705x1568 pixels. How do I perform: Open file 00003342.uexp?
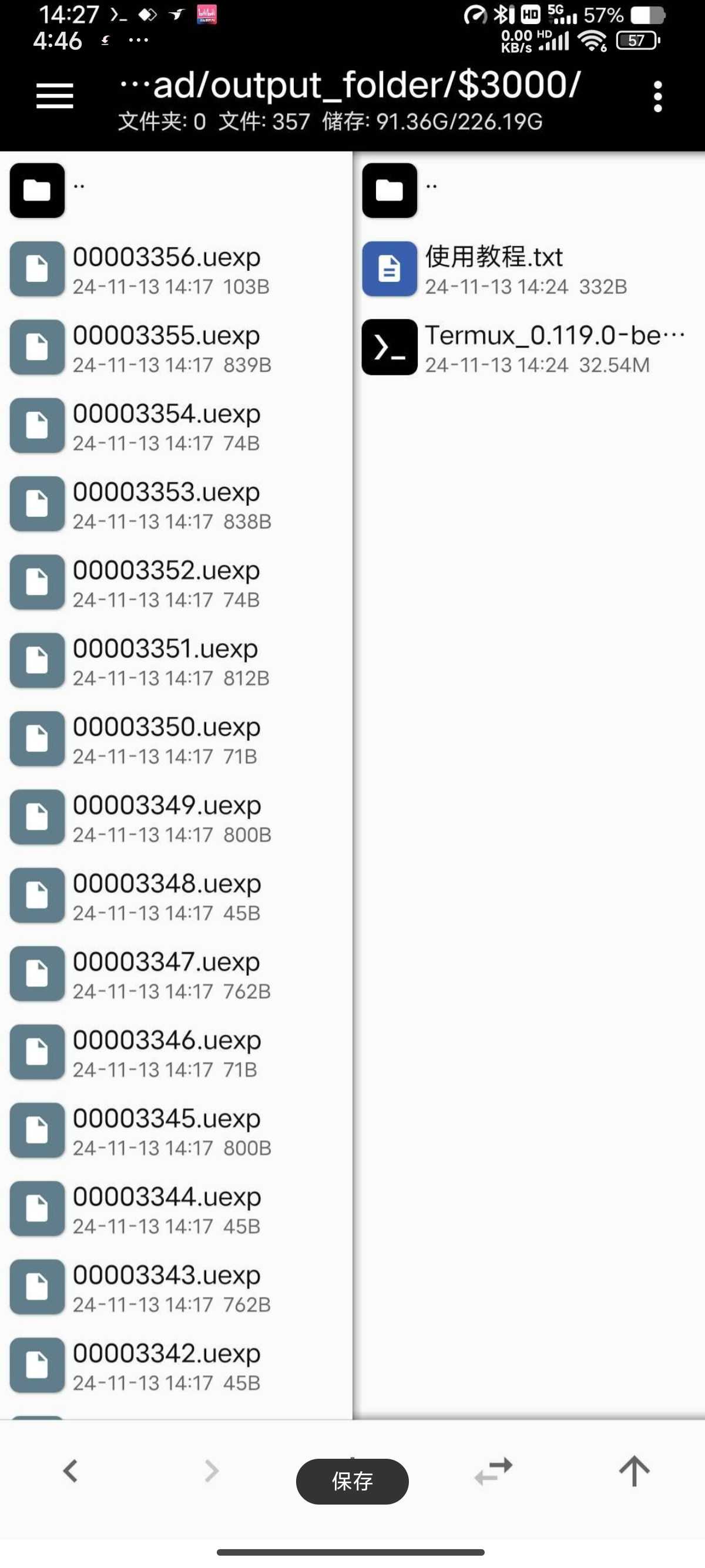[176, 1365]
